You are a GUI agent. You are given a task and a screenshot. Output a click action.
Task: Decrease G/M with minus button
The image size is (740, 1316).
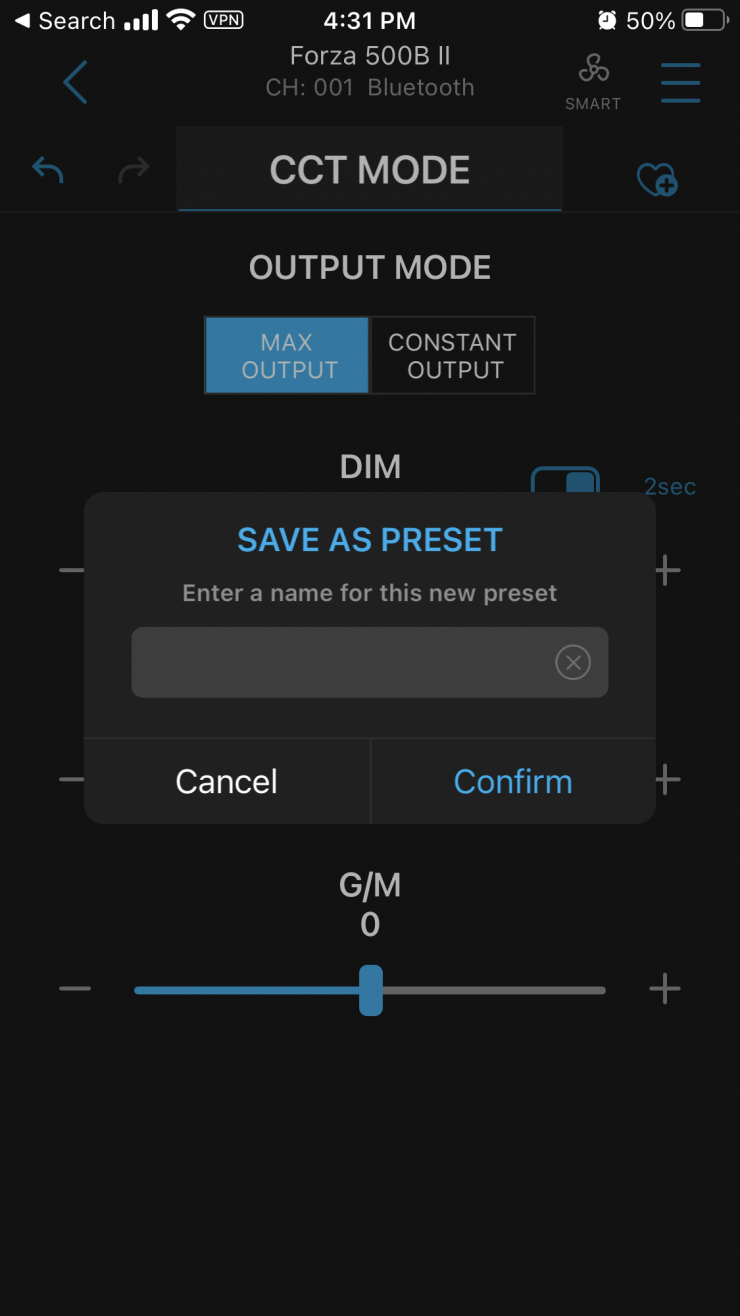pyautogui.click(x=75, y=989)
